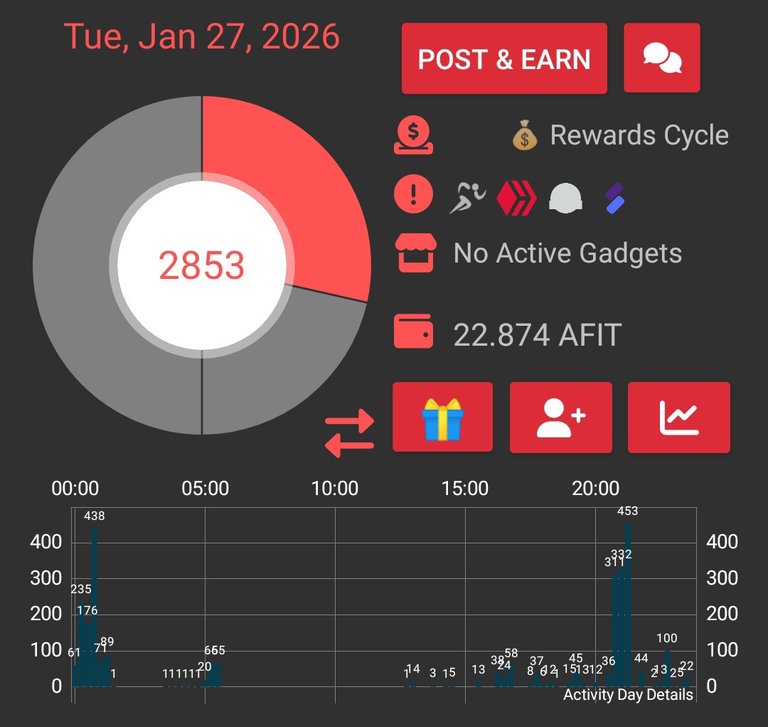Open the gadgets shop icon
Screen dimensions: 768x727
pos(413,253)
